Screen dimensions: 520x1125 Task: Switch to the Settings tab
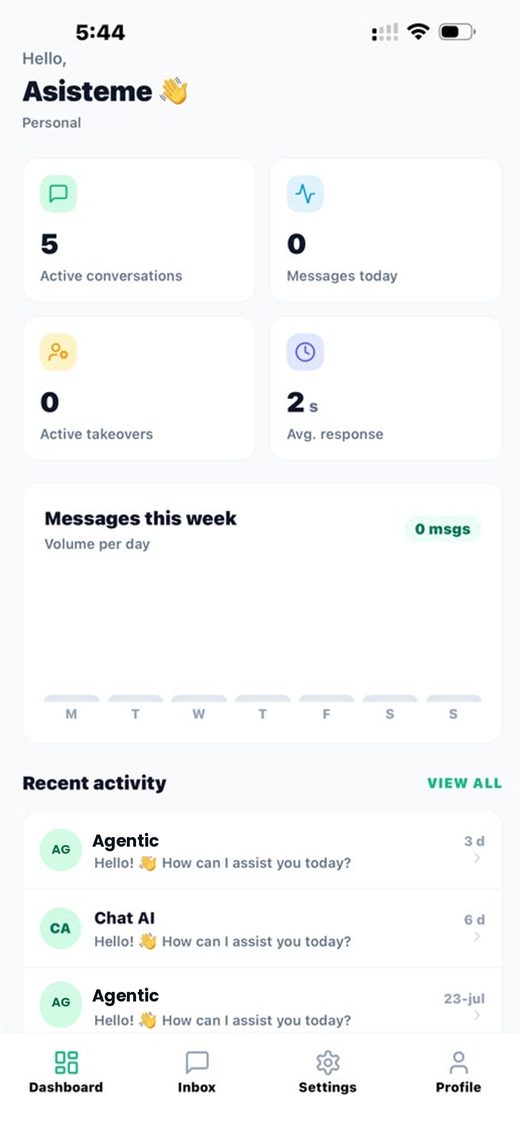327,1072
